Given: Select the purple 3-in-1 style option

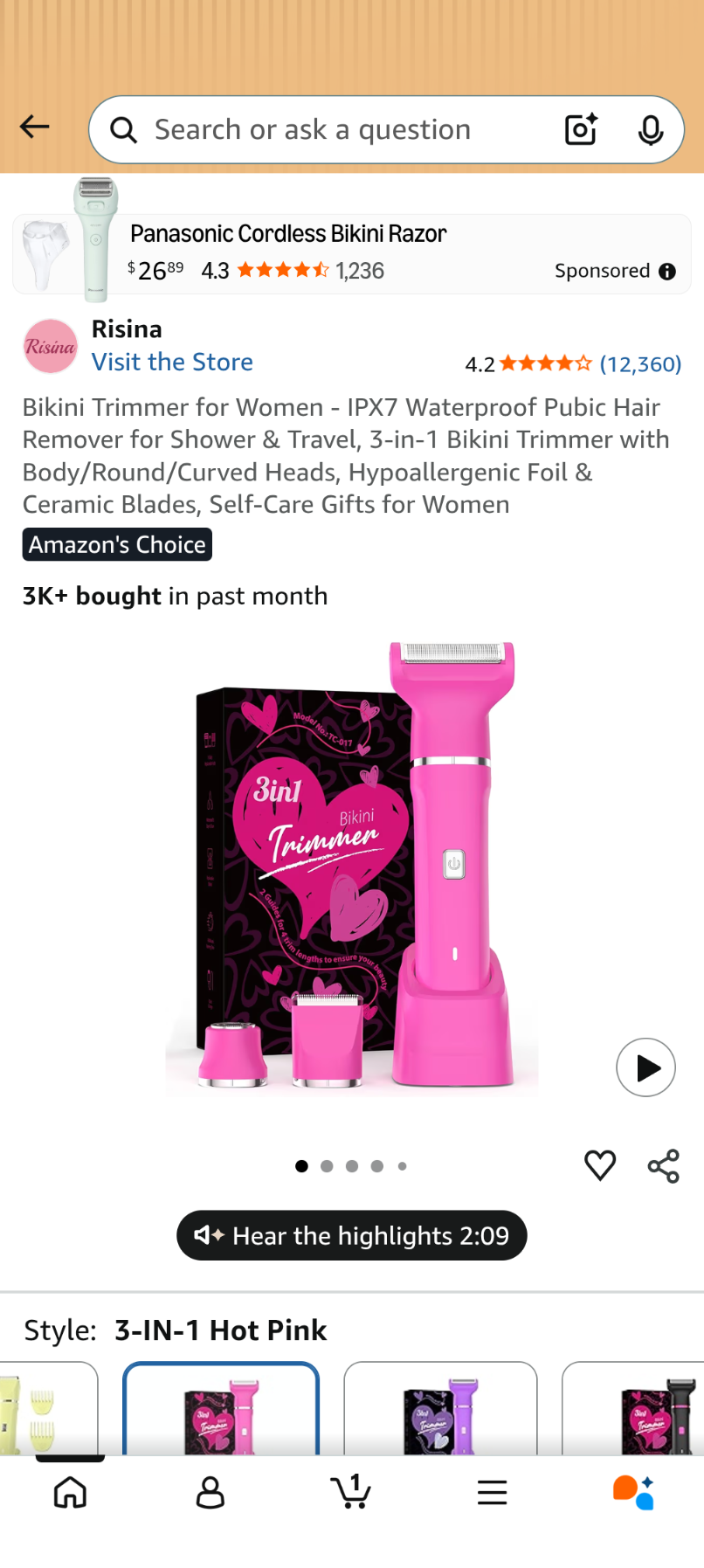Looking at the screenshot, I should pos(440,1411).
